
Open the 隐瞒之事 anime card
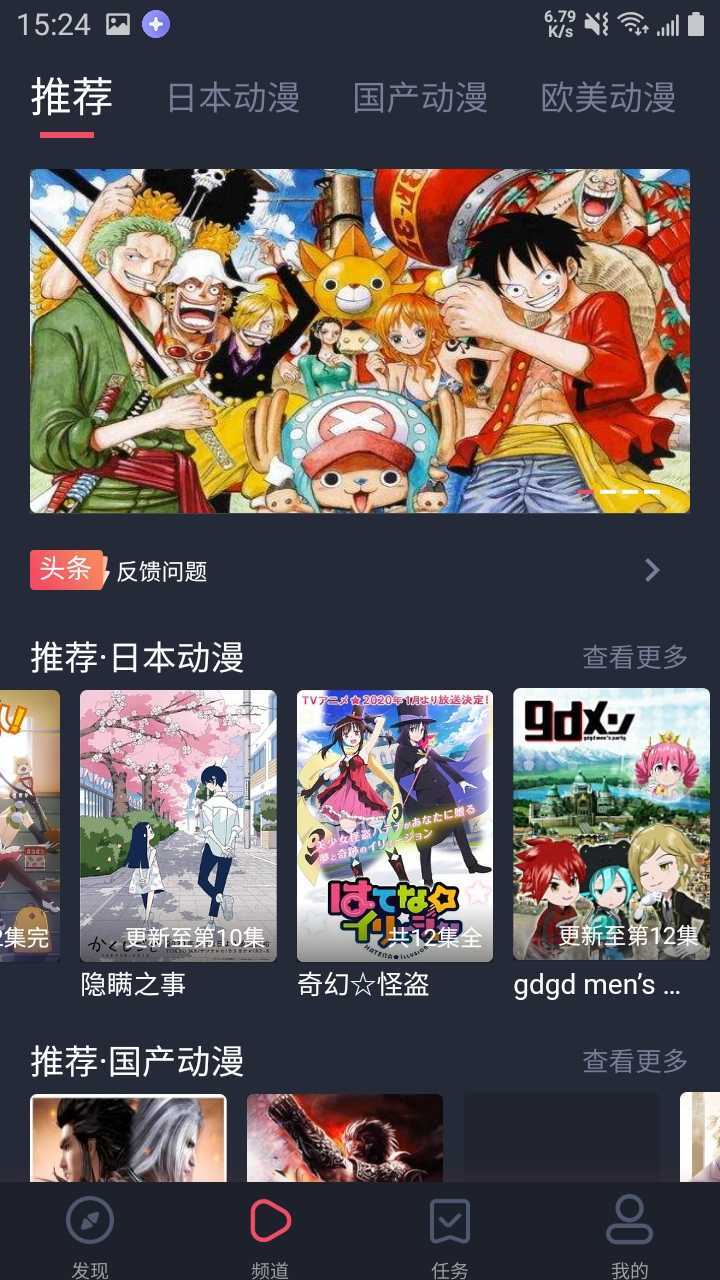[178, 825]
